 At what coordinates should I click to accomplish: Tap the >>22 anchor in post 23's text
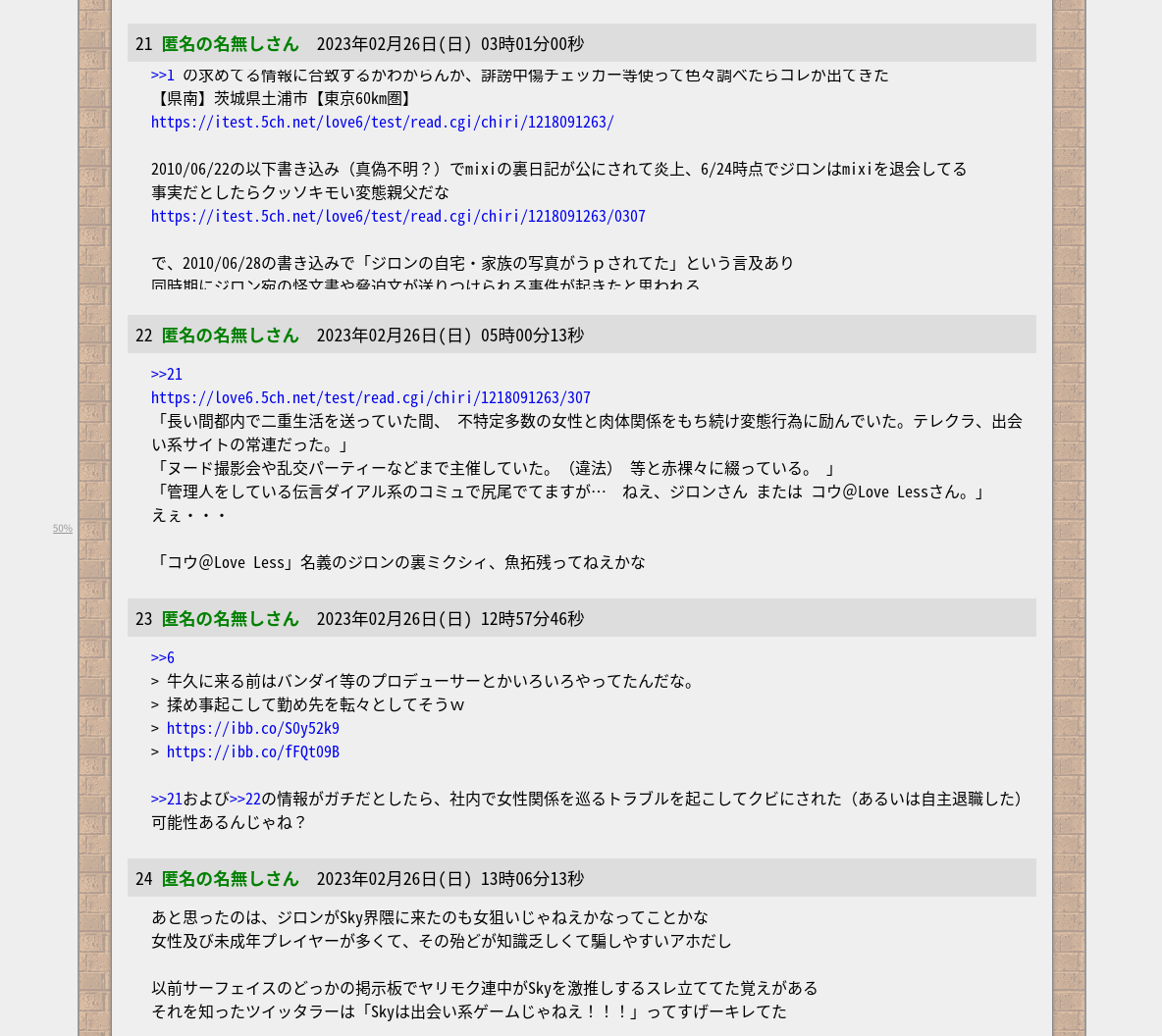[x=245, y=800]
